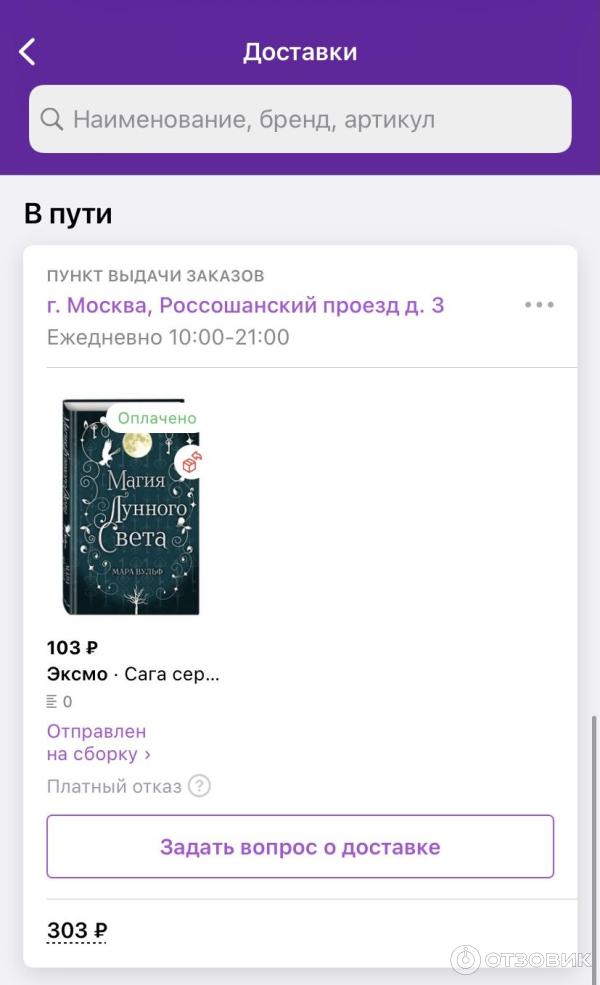Show help for Платный отказ

click(200, 786)
